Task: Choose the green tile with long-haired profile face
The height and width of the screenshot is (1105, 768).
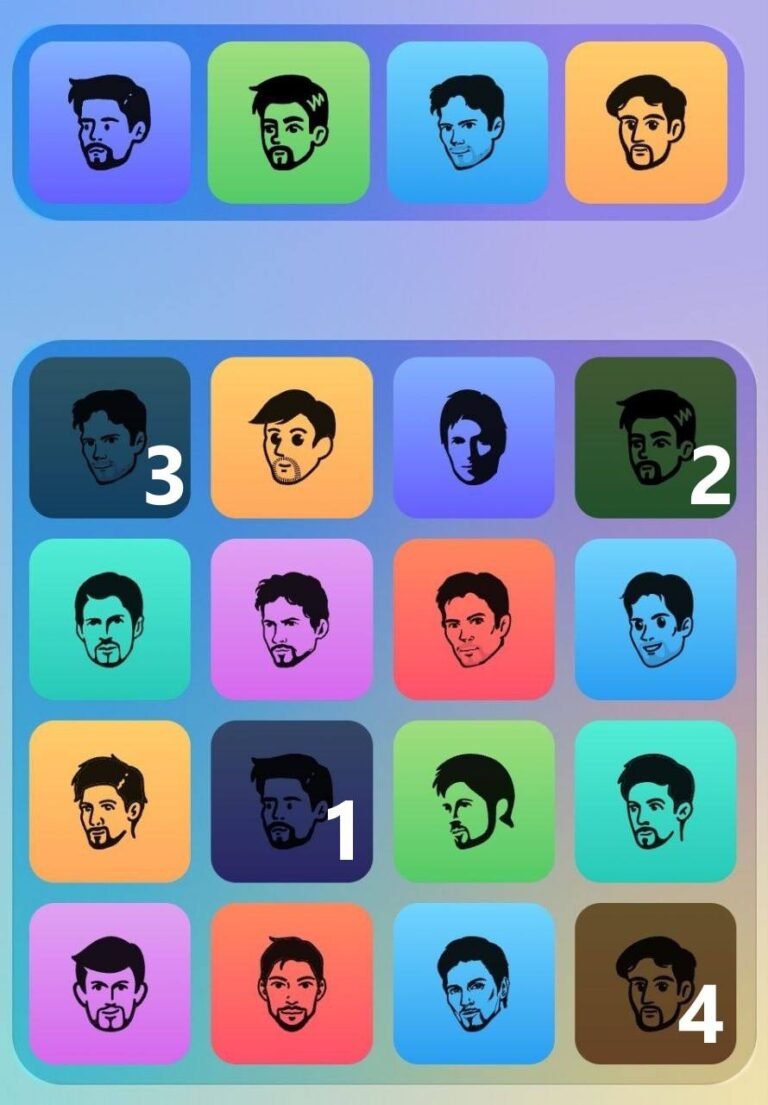Action: [x=473, y=801]
